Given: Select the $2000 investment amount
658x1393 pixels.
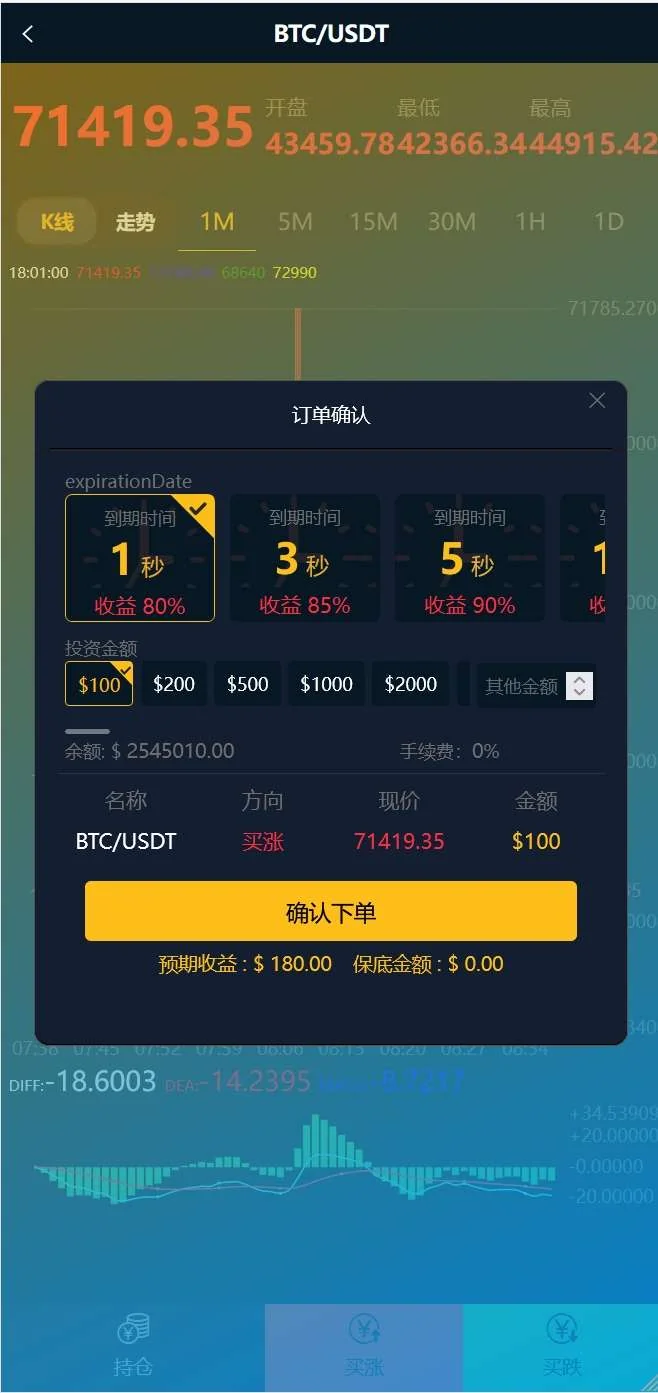Looking at the screenshot, I should click(x=411, y=684).
